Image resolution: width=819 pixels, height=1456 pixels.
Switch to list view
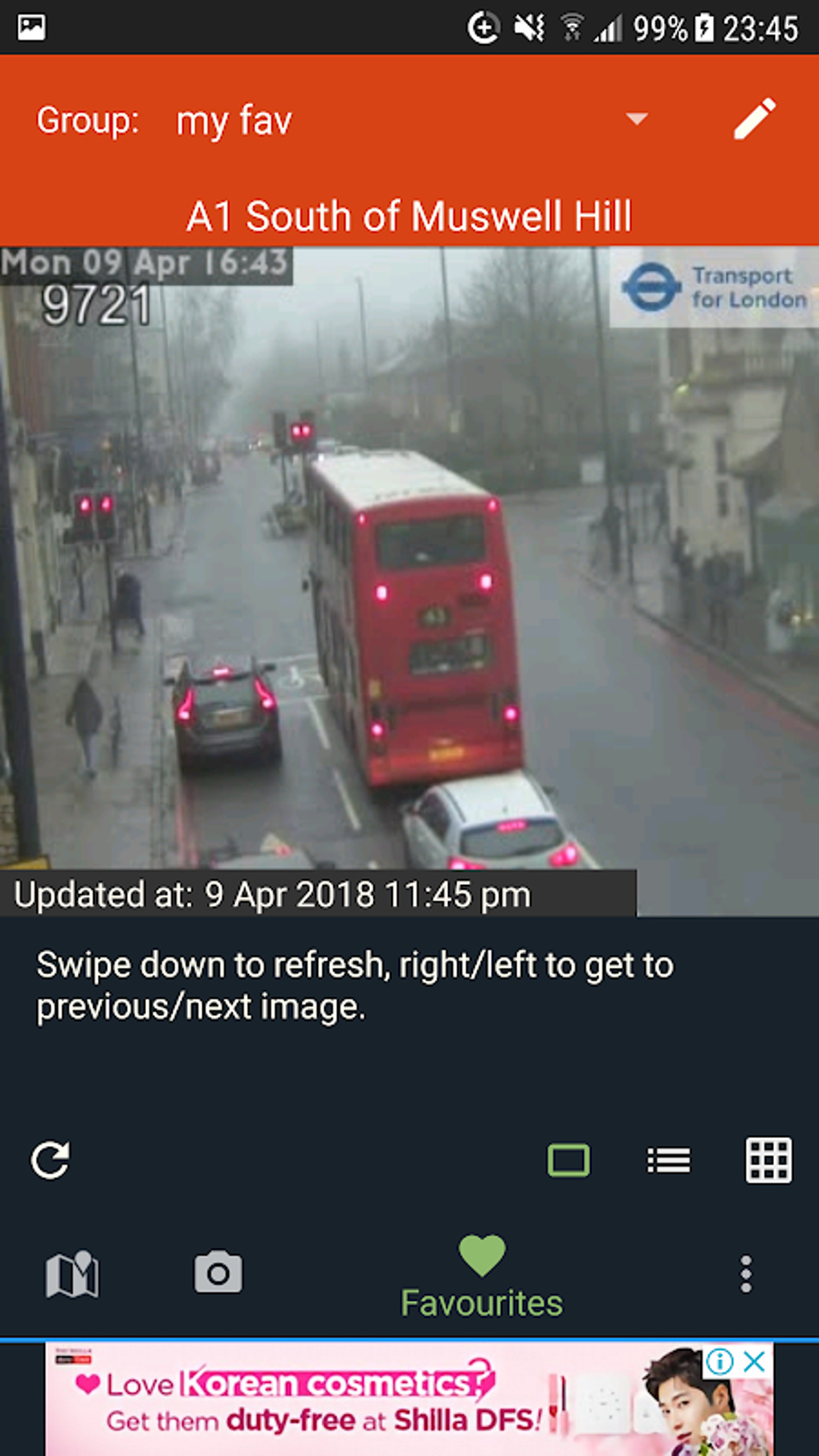point(669,1160)
